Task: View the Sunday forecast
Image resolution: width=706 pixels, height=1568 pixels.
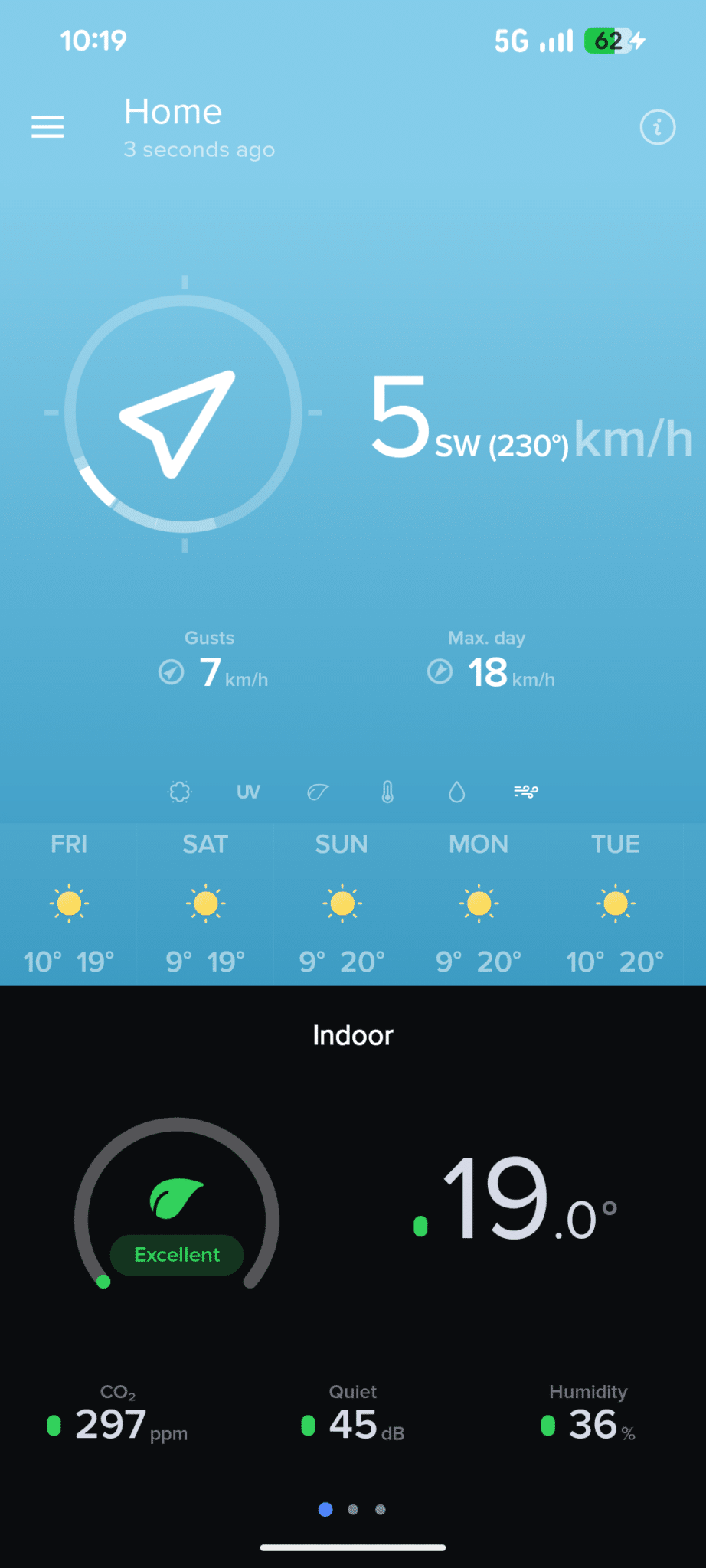Action: coord(342,903)
